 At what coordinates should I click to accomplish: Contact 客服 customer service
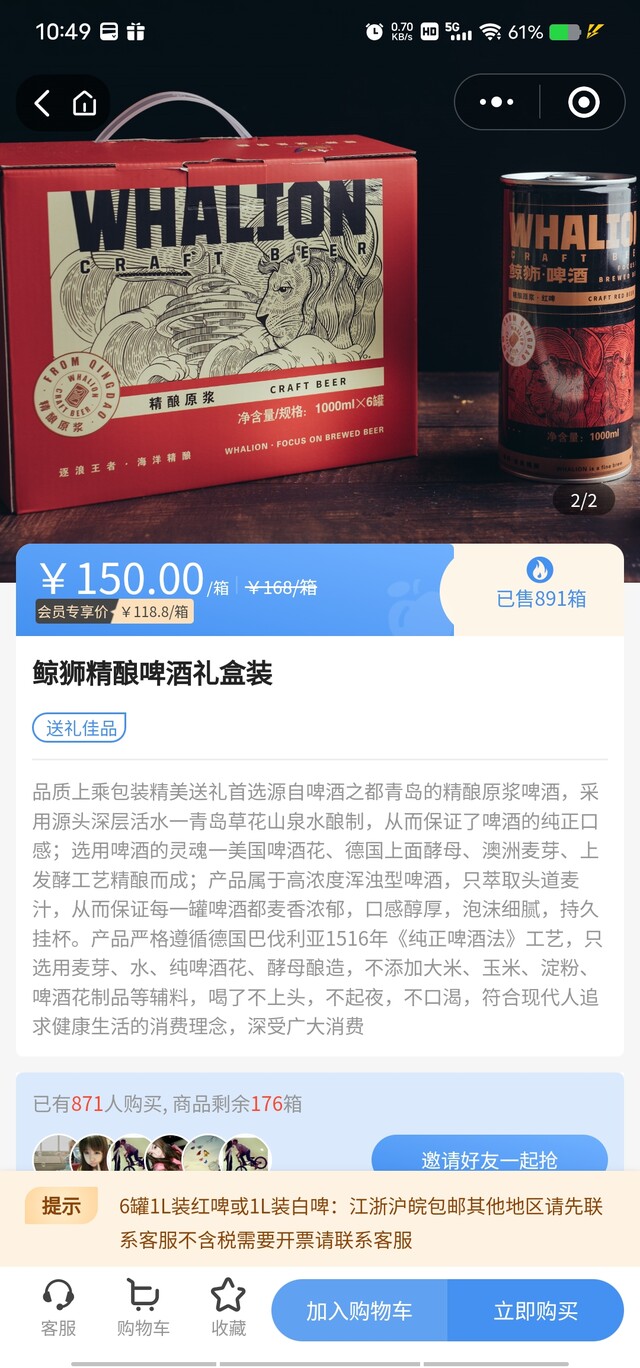(x=58, y=1309)
